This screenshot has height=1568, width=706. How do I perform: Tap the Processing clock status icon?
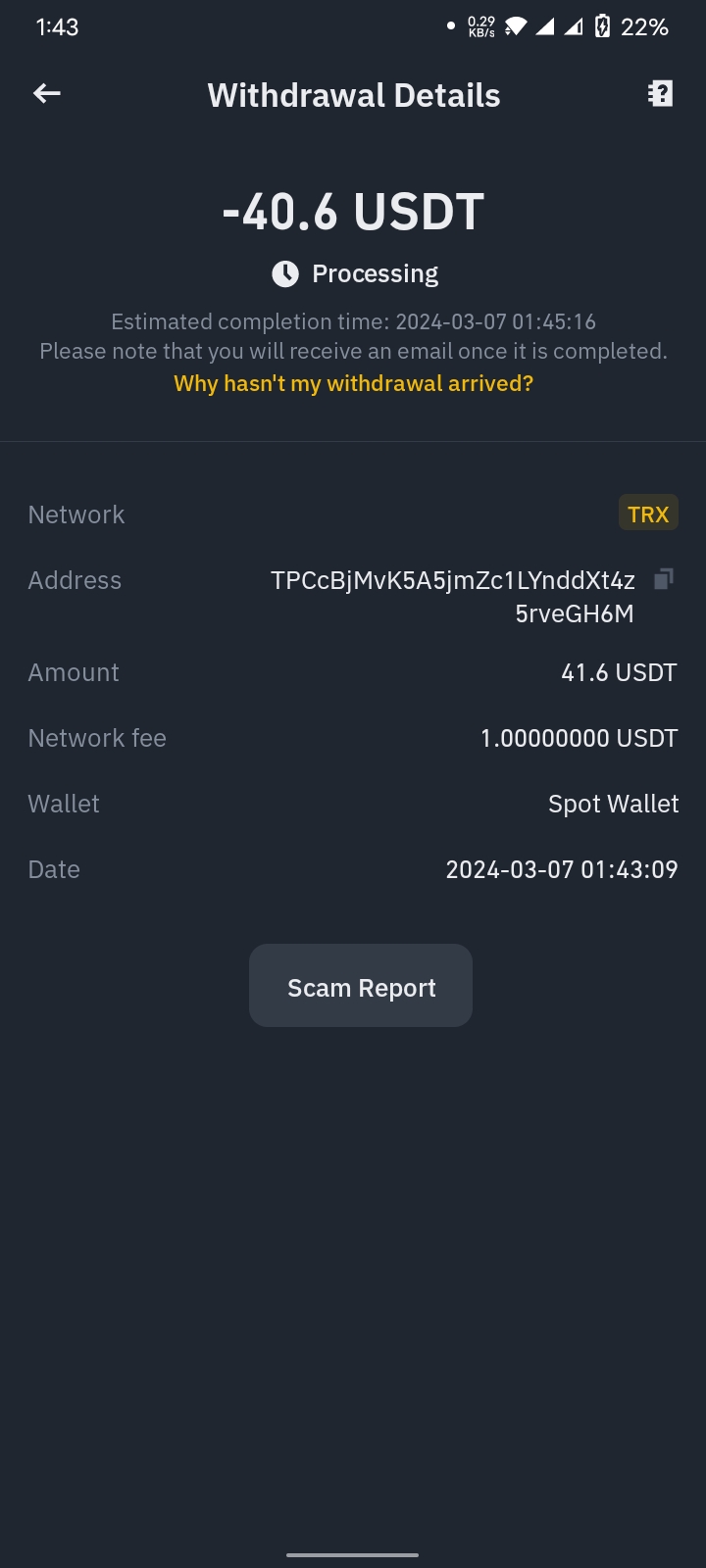[x=284, y=273]
